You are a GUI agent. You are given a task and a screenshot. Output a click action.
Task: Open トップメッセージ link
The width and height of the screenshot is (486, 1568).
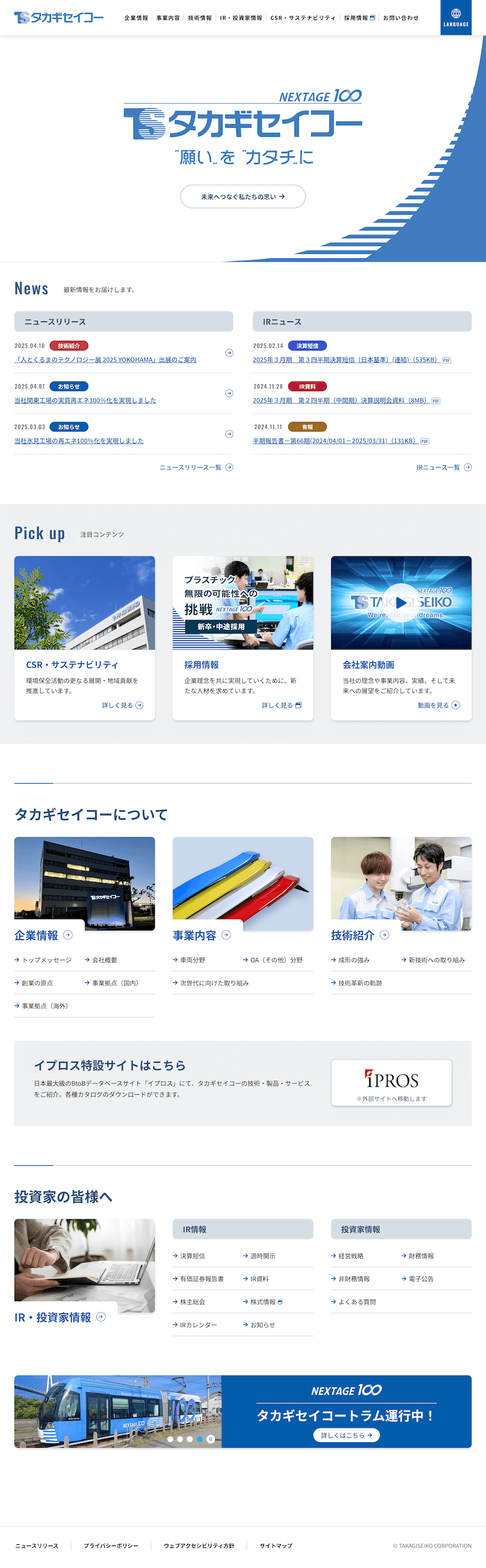click(x=46, y=960)
